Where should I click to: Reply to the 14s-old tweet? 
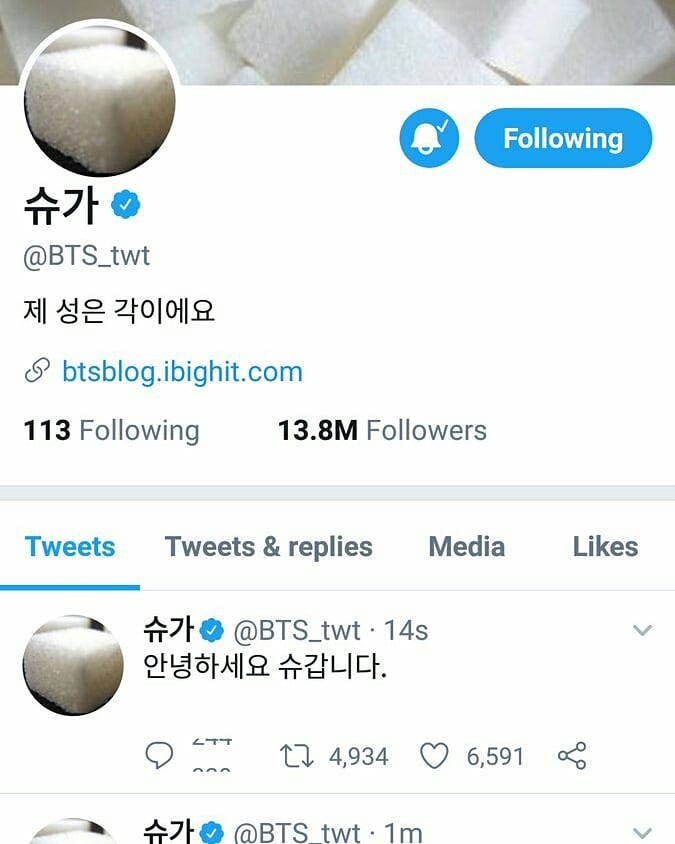tap(160, 756)
